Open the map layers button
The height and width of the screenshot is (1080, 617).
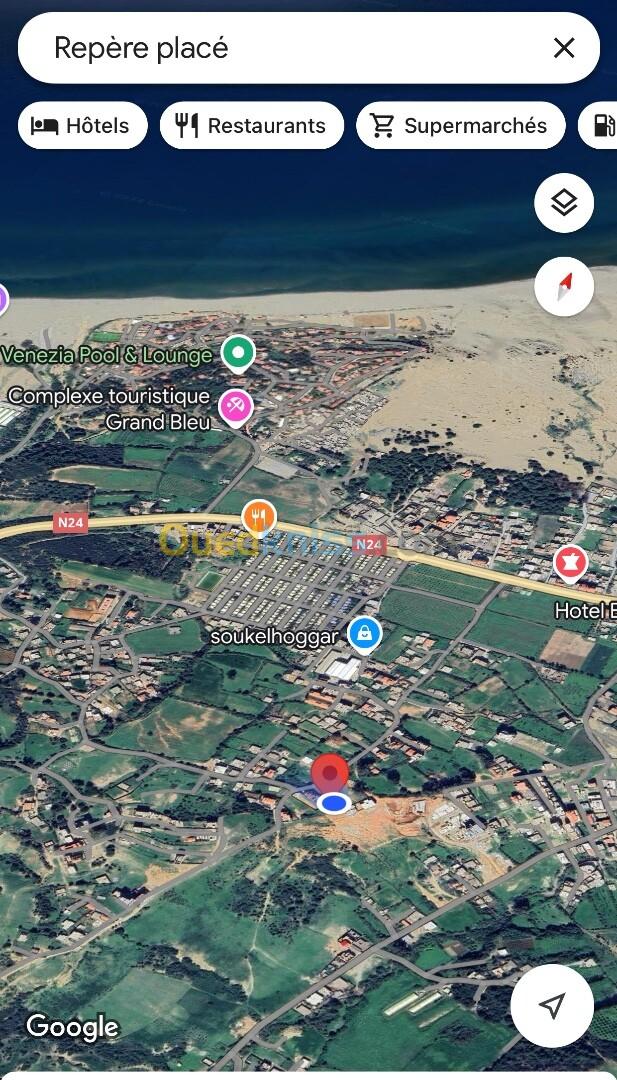pyautogui.click(x=564, y=203)
